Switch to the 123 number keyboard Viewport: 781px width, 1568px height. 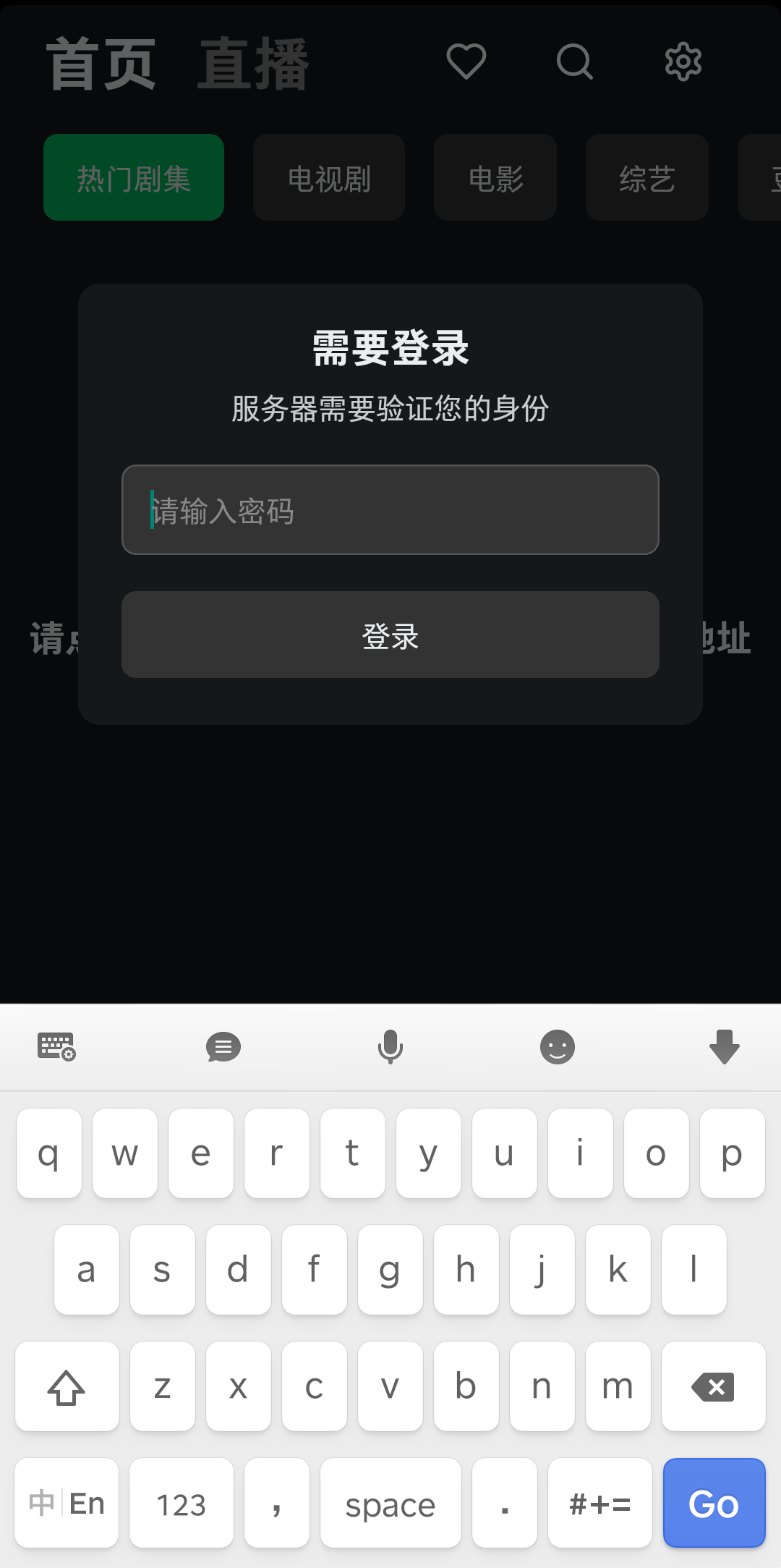coord(182,1503)
